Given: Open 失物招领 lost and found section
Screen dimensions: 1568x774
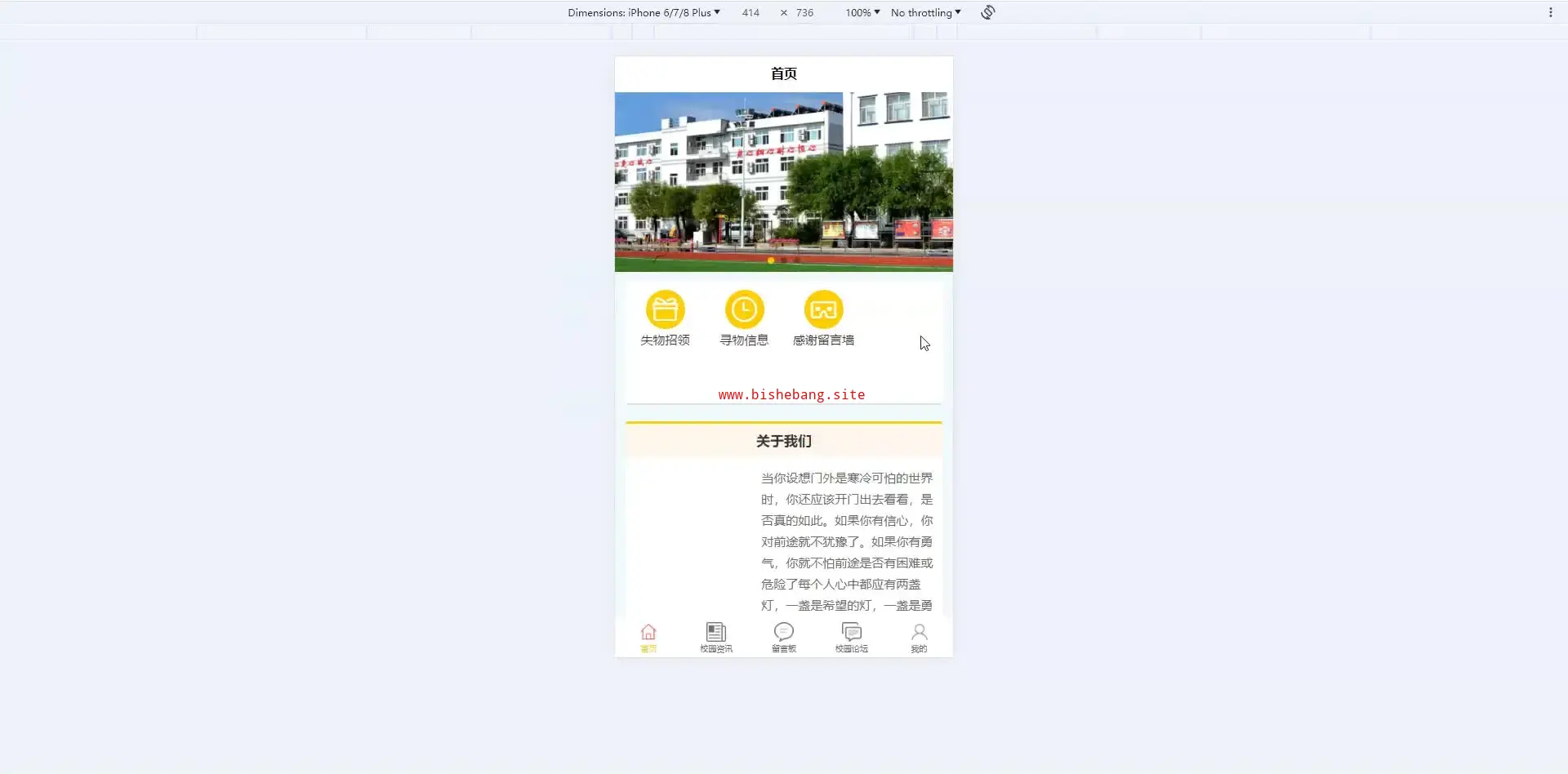Looking at the screenshot, I should click(665, 318).
